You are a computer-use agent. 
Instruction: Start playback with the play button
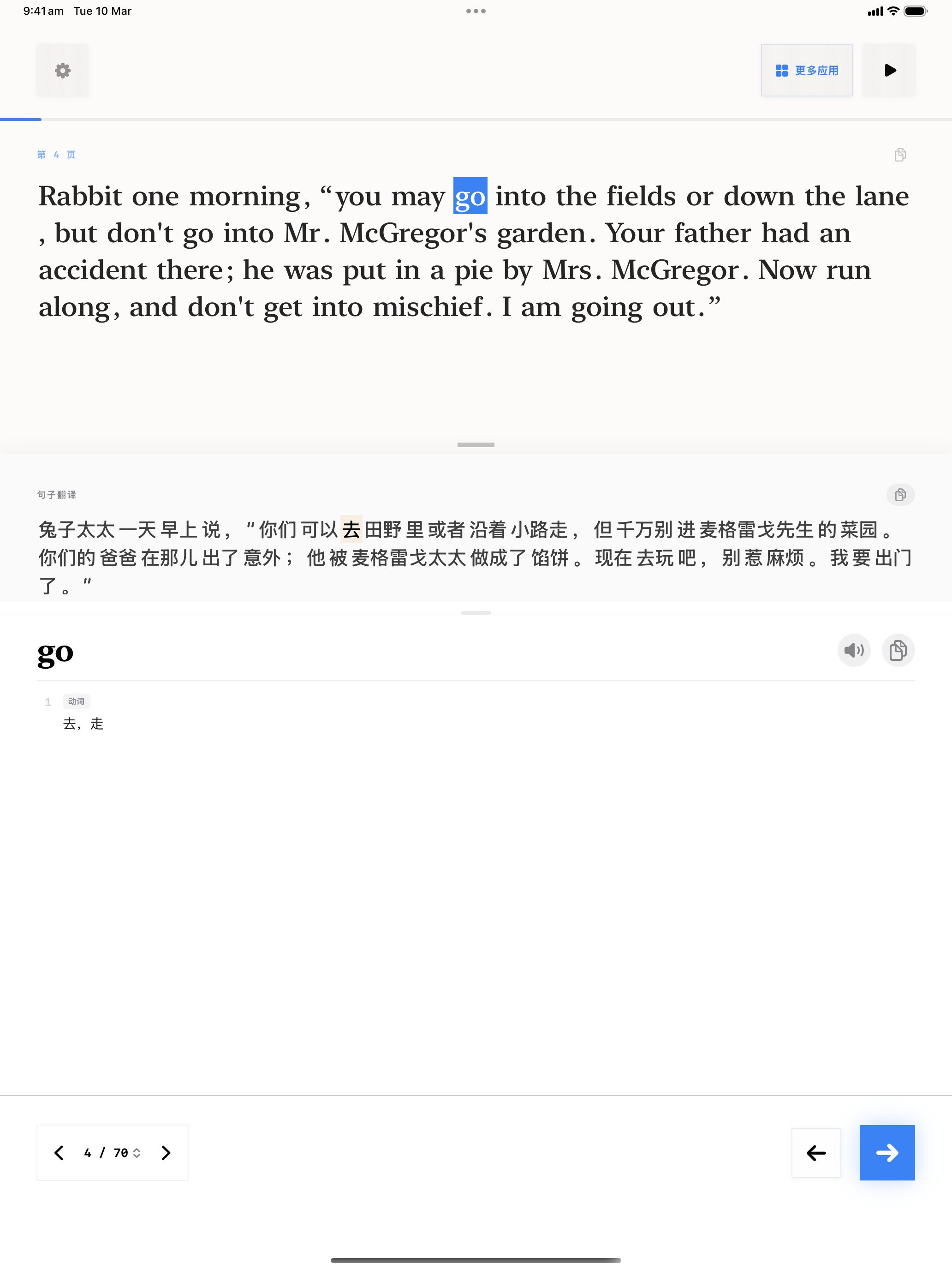(x=889, y=71)
